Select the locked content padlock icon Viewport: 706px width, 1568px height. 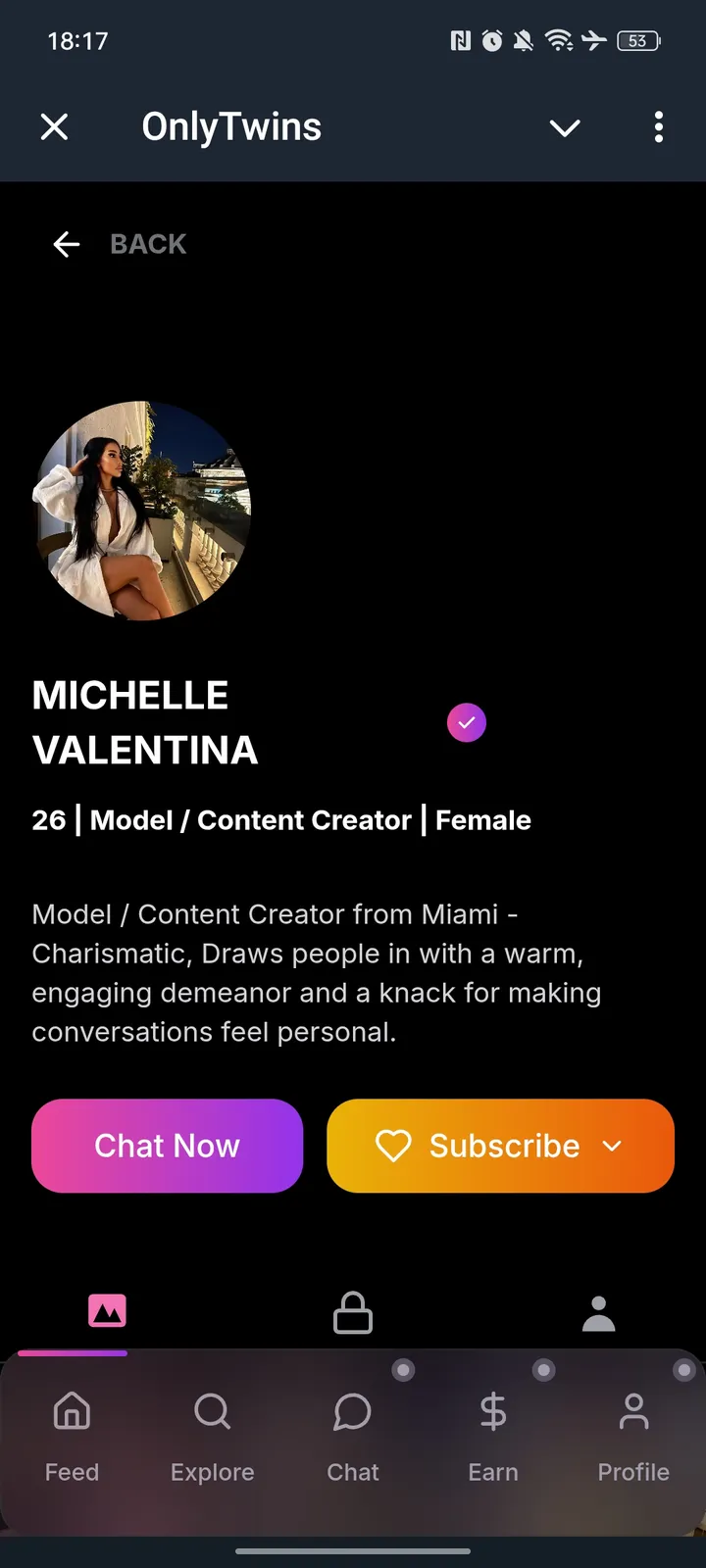(x=353, y=1312)
